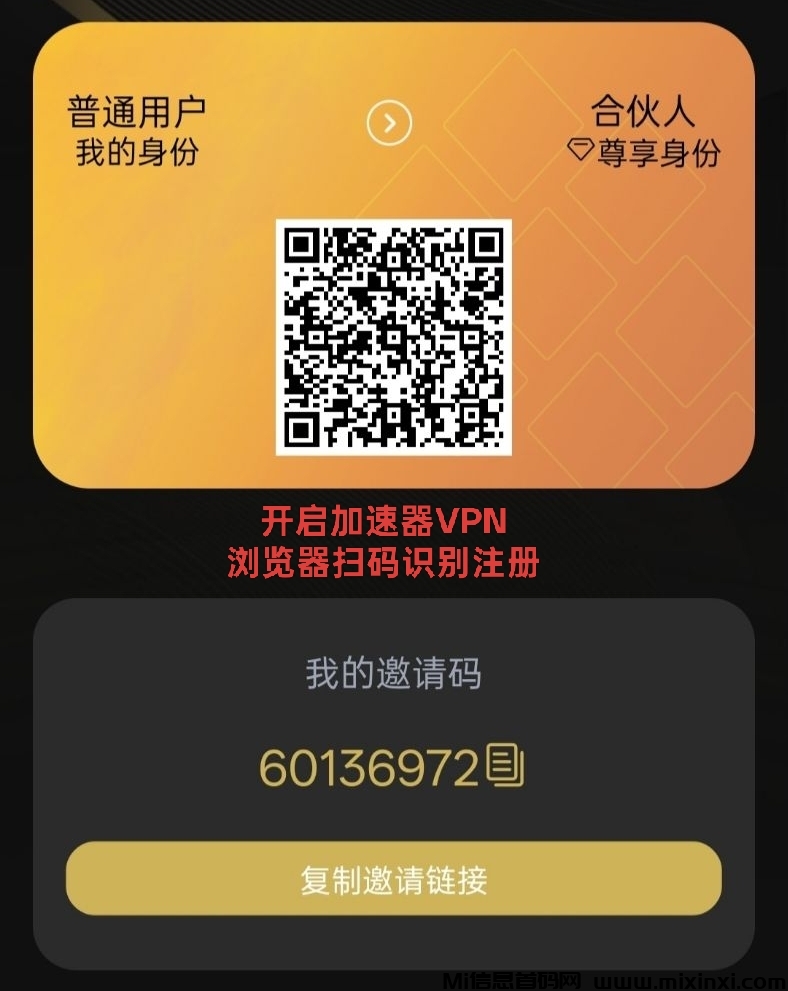Tap the 我的邀请码 heading

coord(393,673)
